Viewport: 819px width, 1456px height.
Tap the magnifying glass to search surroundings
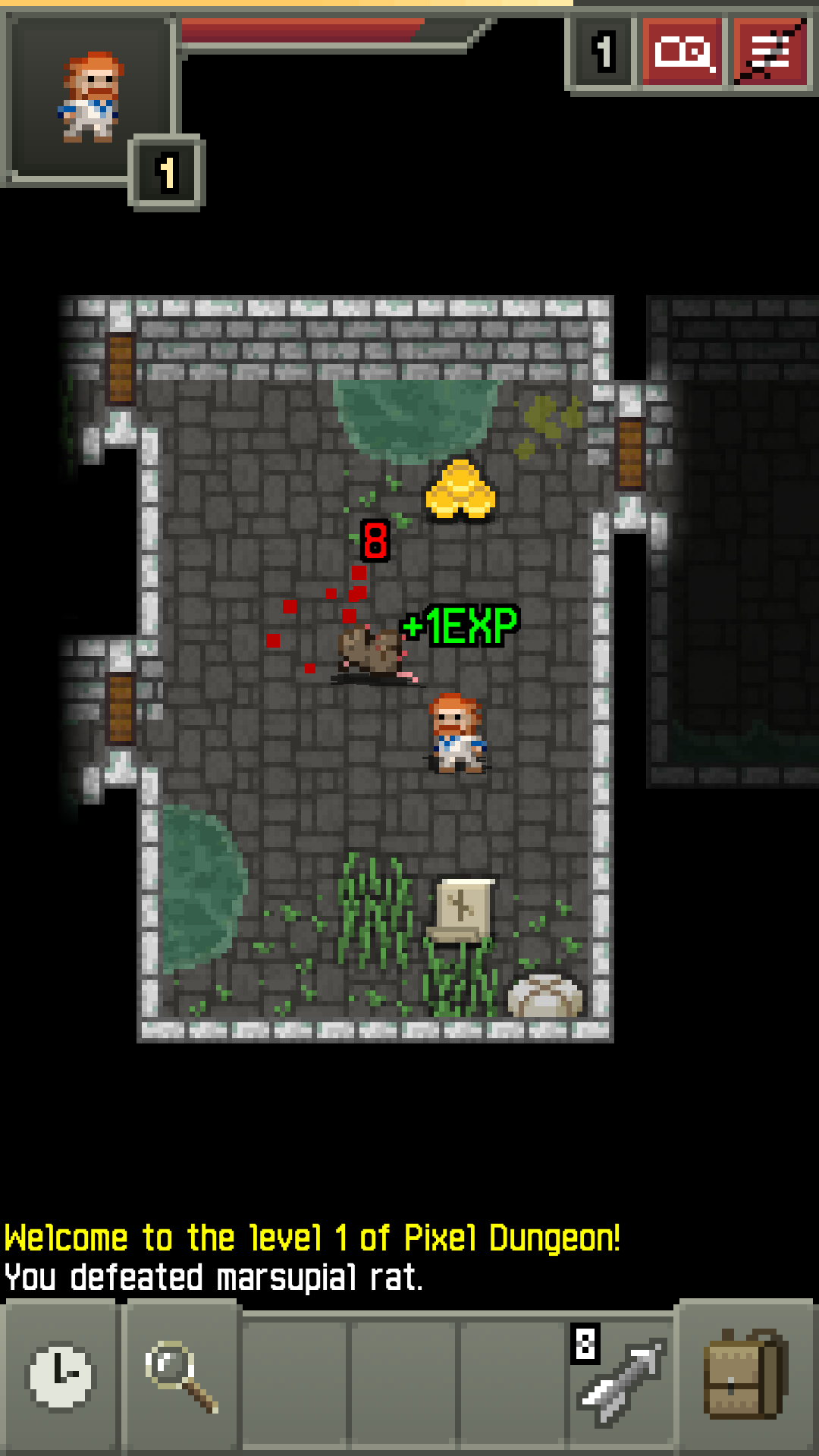pos(180,1376)
